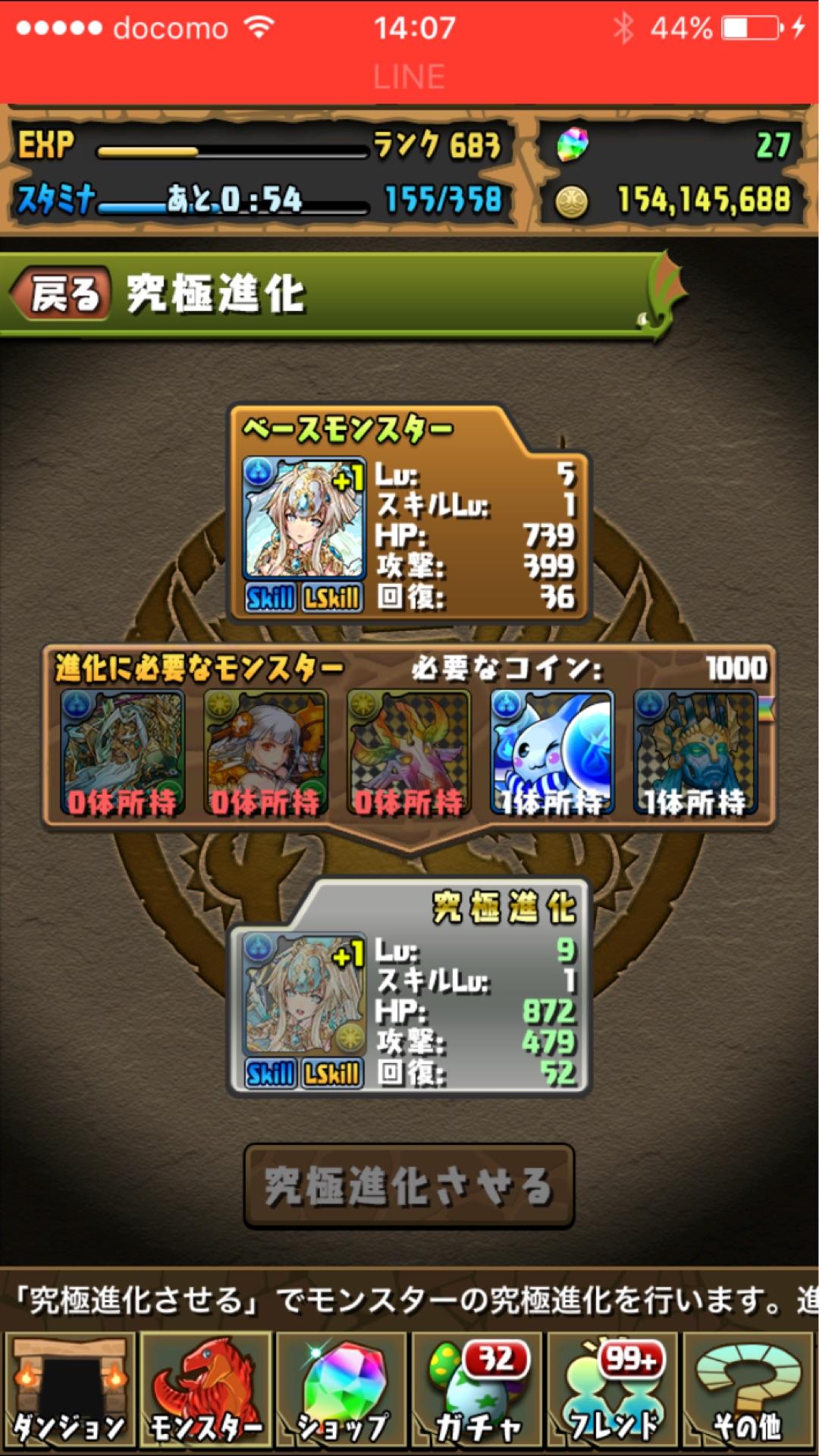This screenshot has height=1456, width=819.
Task: Tap the first evolution material with 0体所持
Action: 122,752
